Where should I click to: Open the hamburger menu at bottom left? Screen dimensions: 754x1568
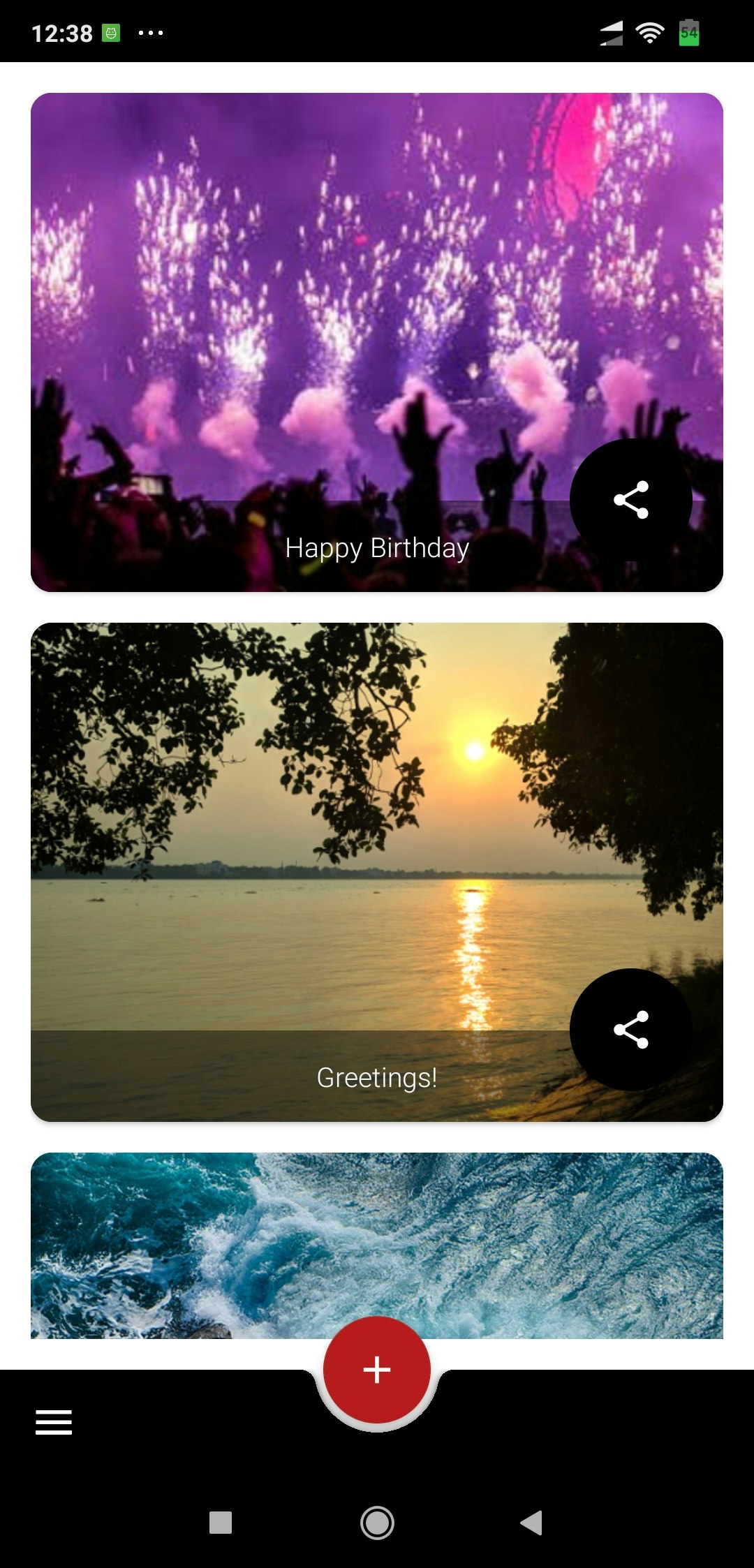53,1421
